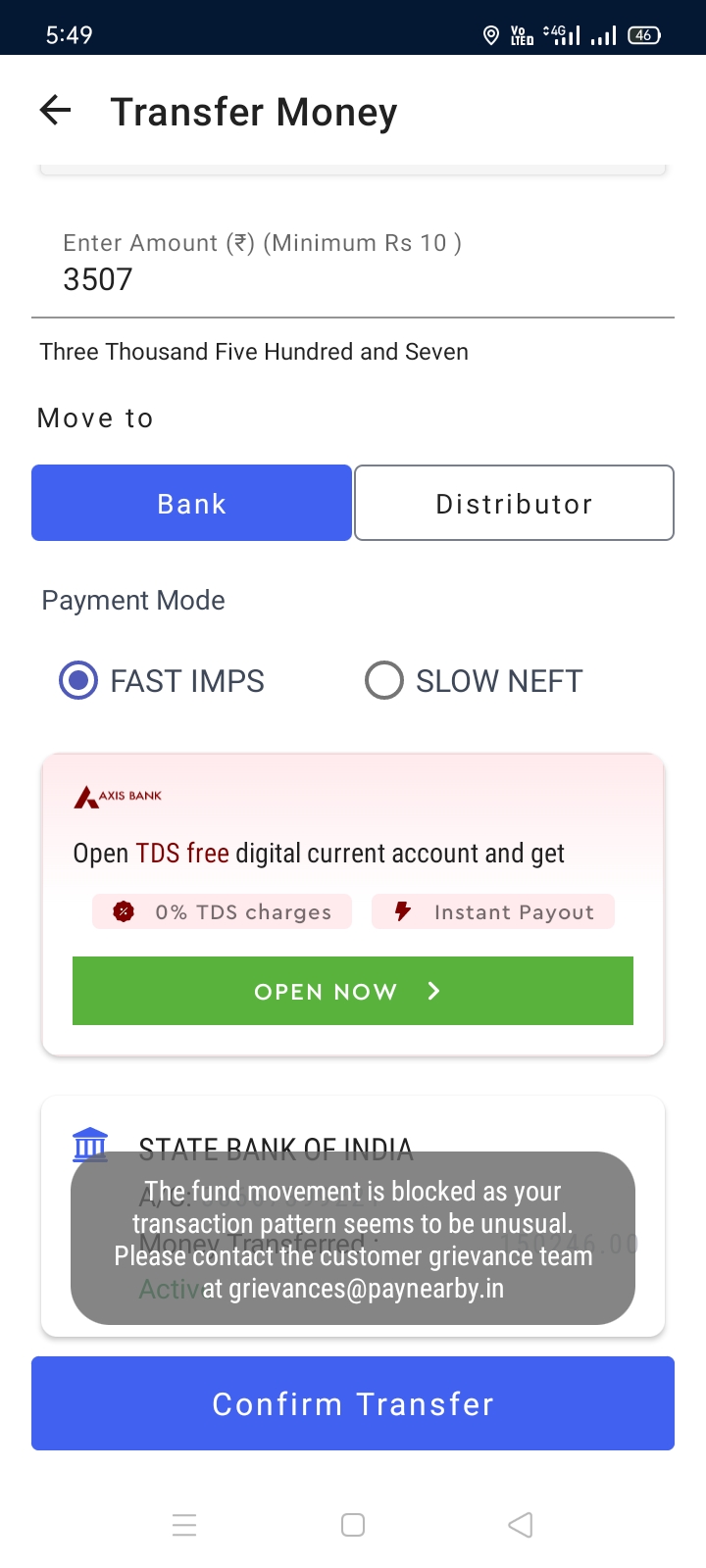Viewport: 706px width, 1568px height.
Task: Tap OPEN NOW on Axis Bank offer
Action: [x=352, y=991]
